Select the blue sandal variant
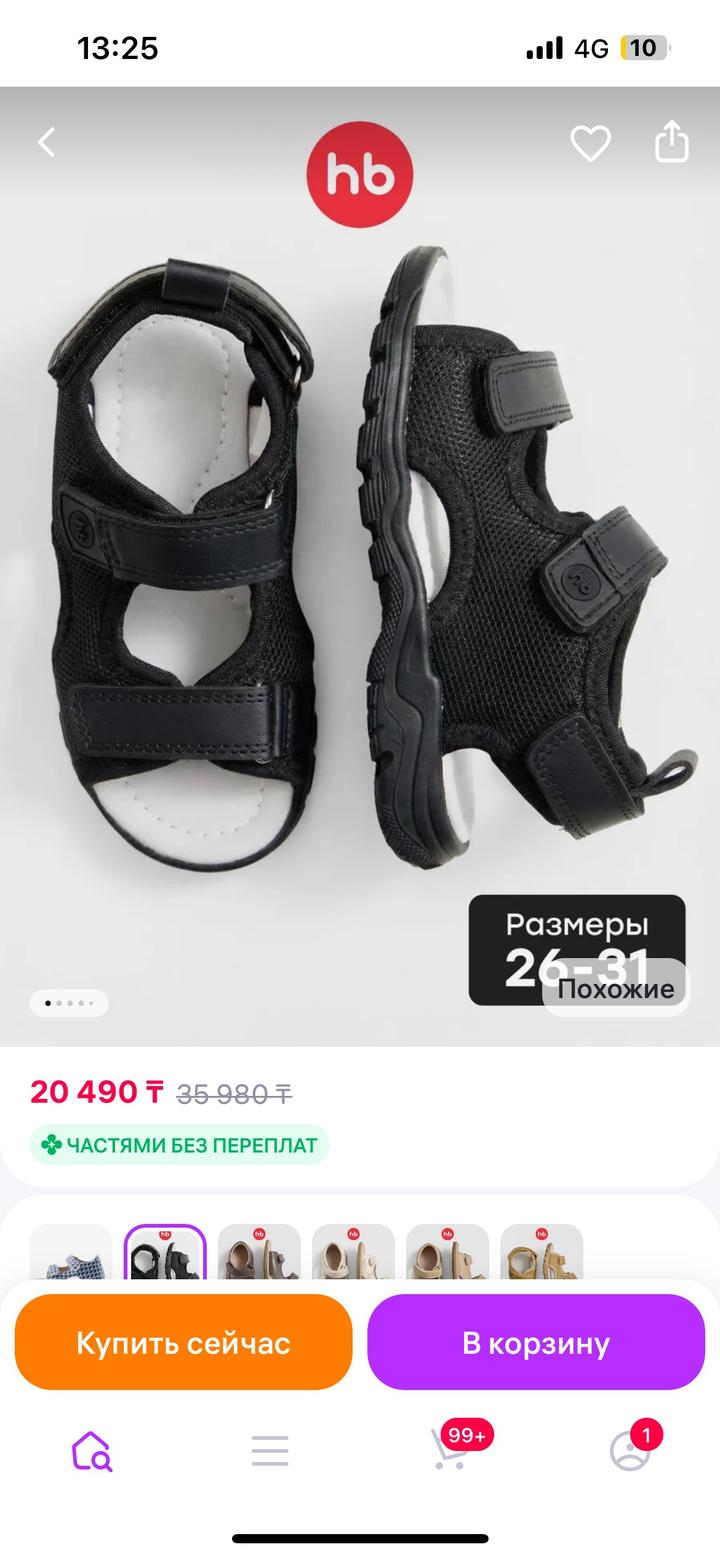This screenshot has height=1558, width=720. coord(70,1254)
